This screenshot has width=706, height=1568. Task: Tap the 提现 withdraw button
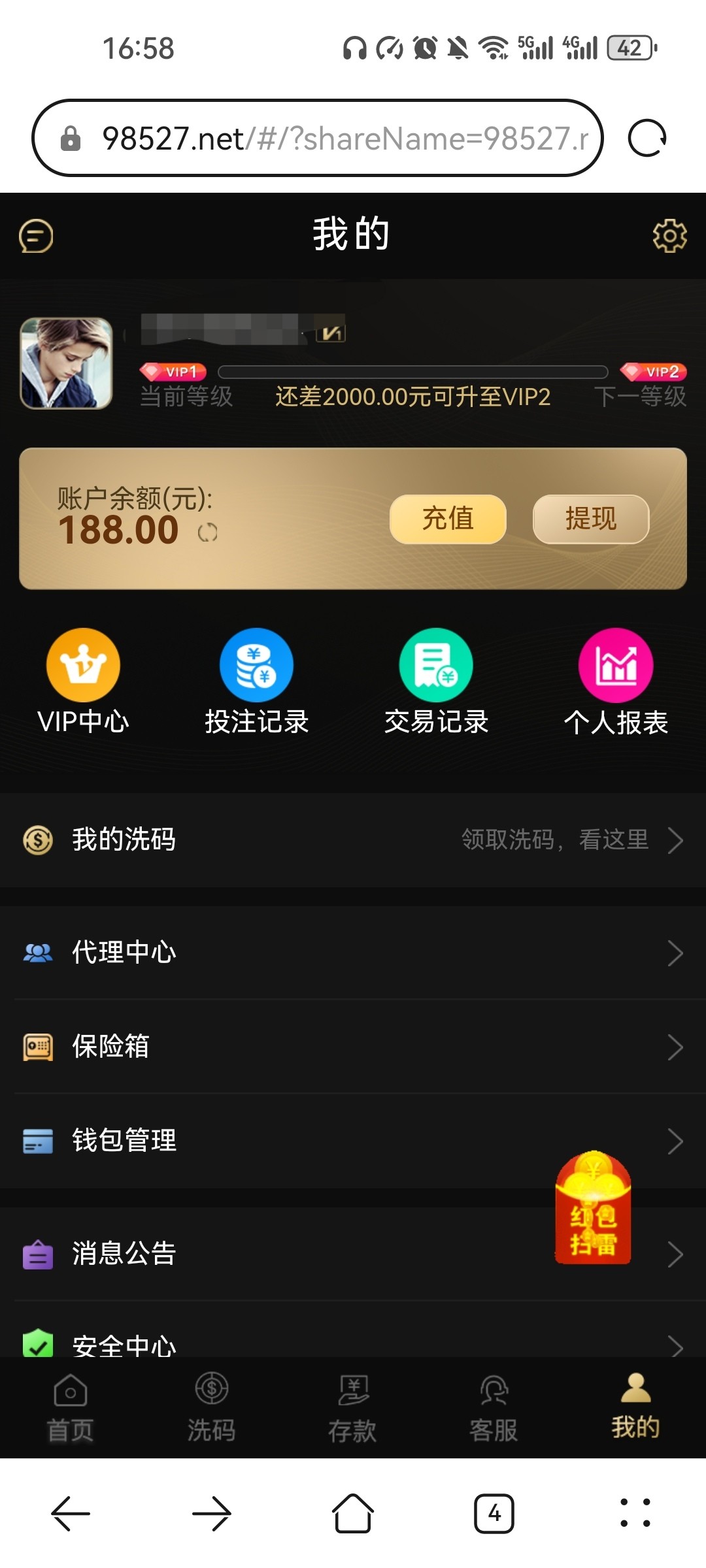click(591, 519)
